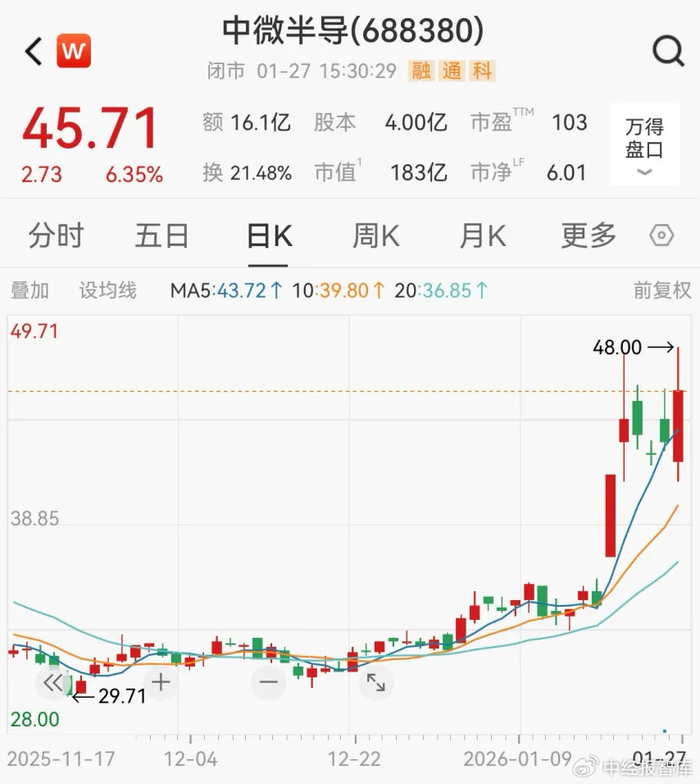The width and height of the screenshot is (700, 784).
Task: Open the W Wind logo icon
Action: click(73, 50)
